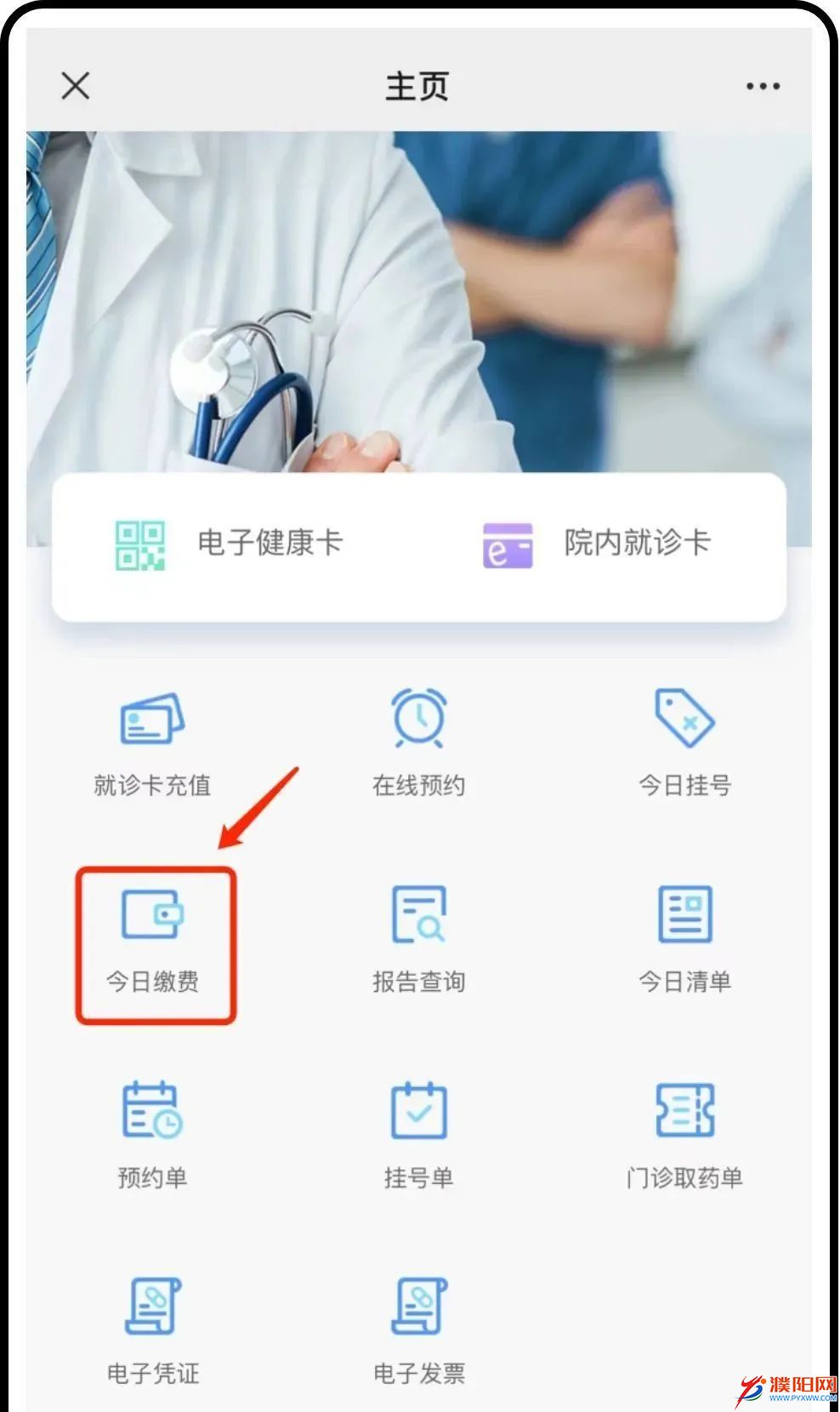This screenshot has height=1412, width=840.
Task: Open 院内就诊卡 card
Action: [597, 544]
